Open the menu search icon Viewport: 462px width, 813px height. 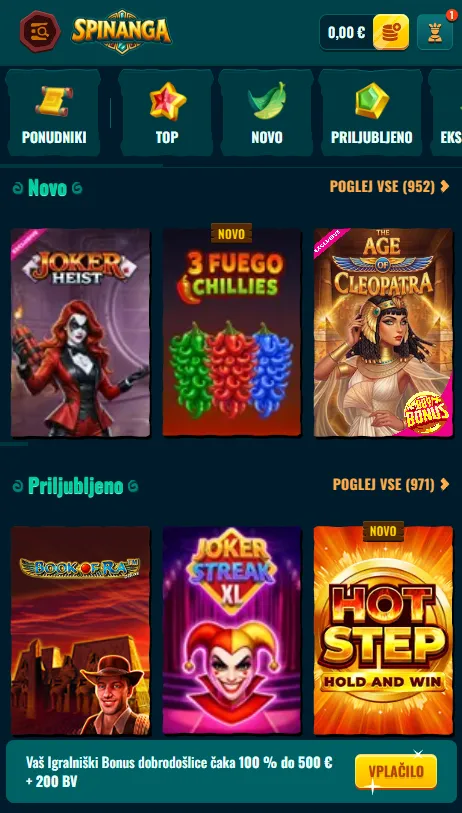point(40,31)
